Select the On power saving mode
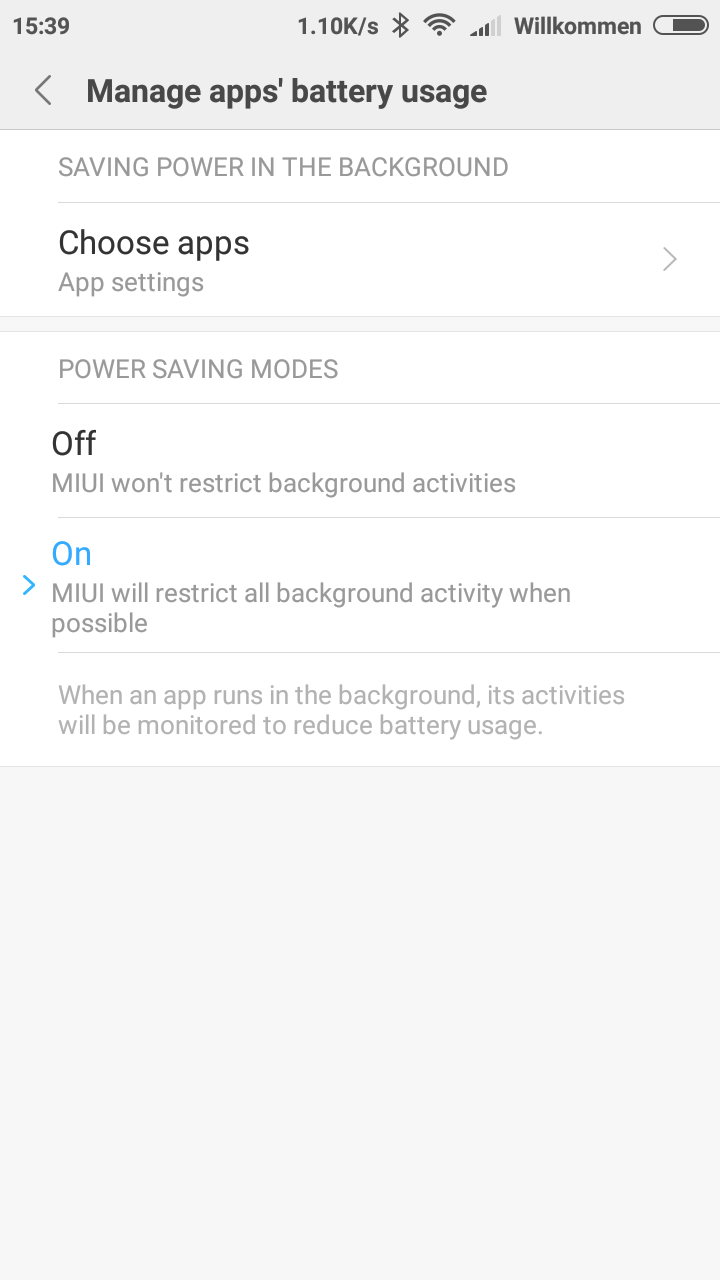This screenshot has width=720, height=1280. (360, 585)
